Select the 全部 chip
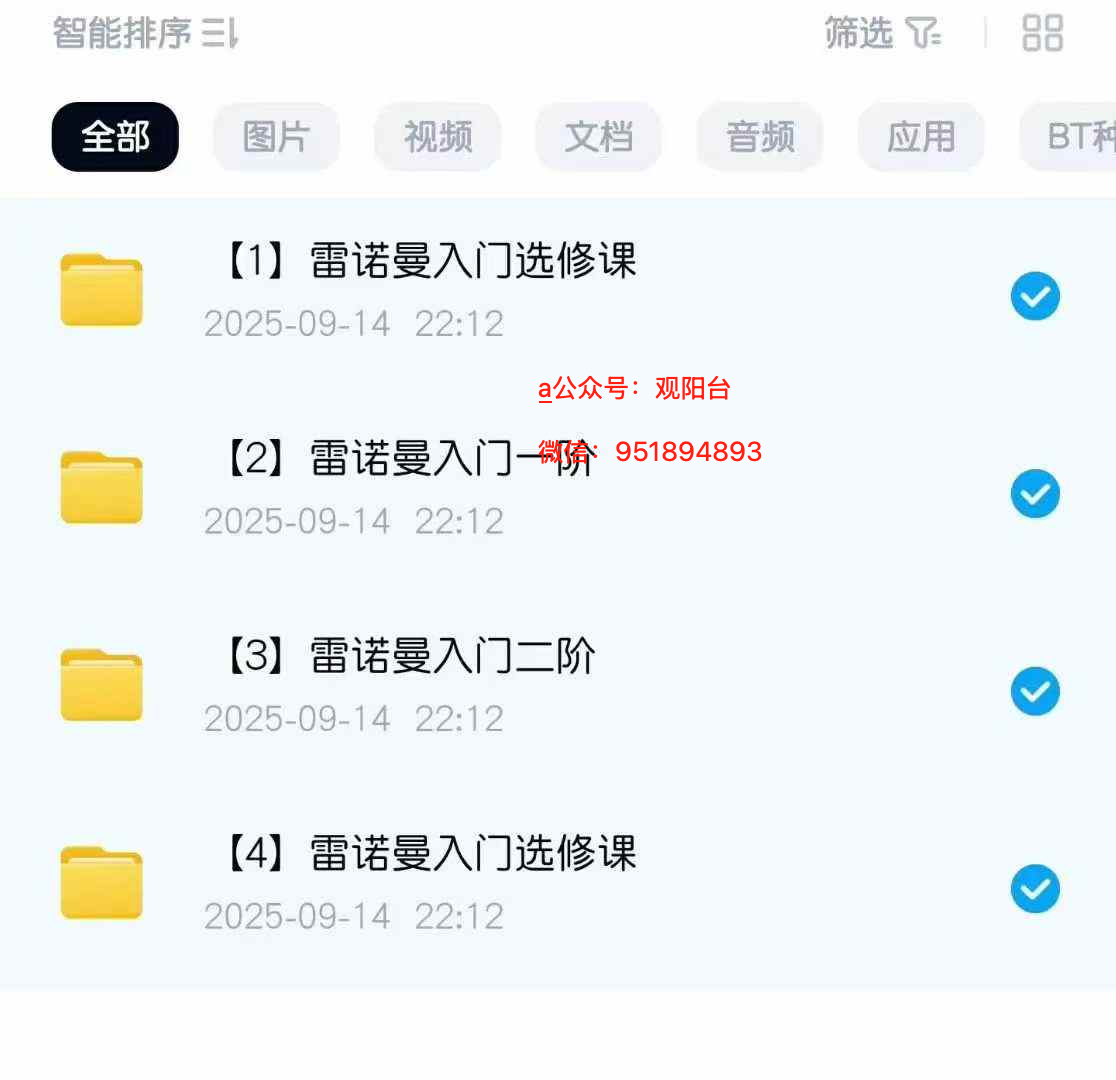The height and width of the screenshot is (1080, 1116). [115, 137]
